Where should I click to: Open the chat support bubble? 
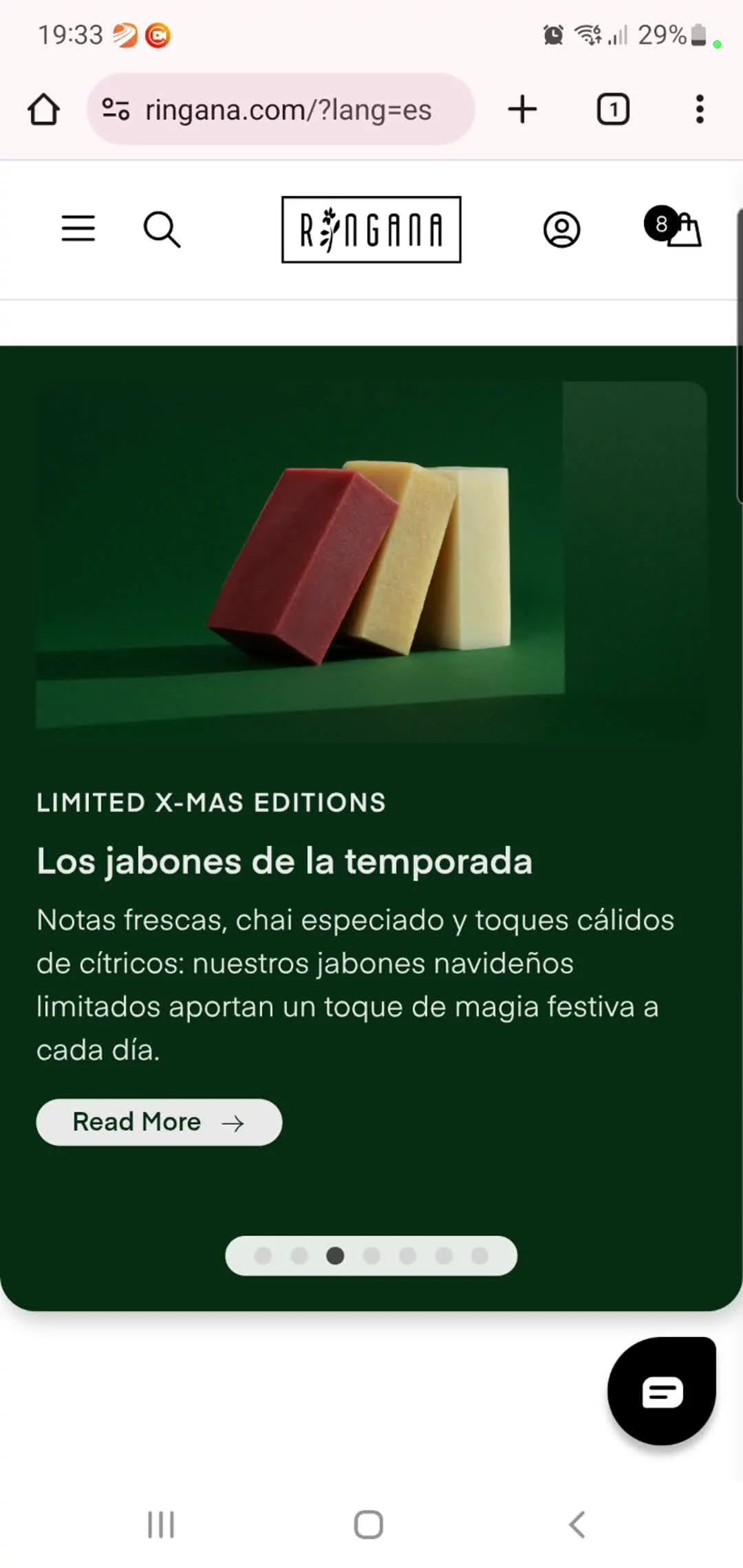662,1391
